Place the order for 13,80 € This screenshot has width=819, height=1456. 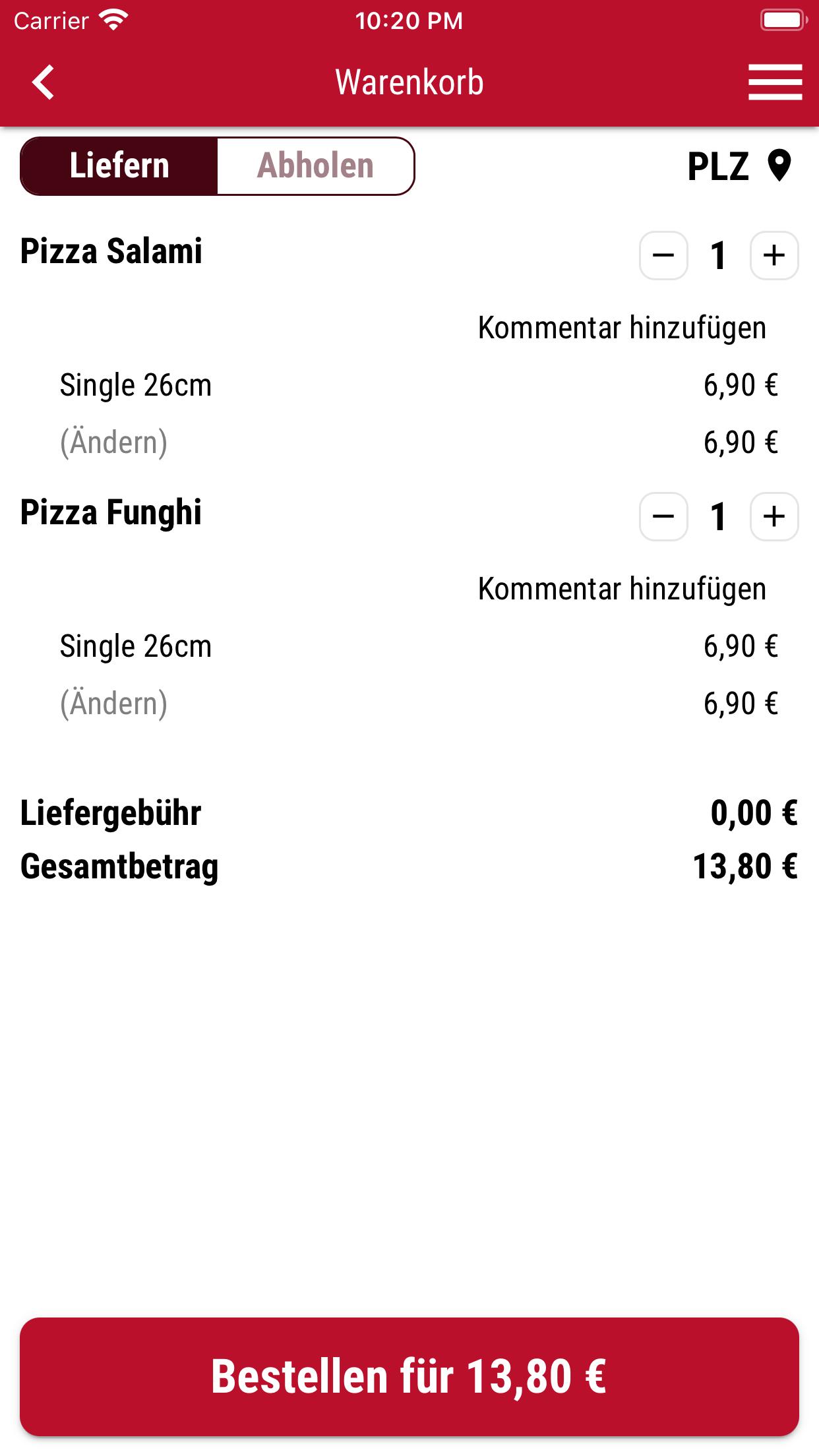[x=409, y=1377]
